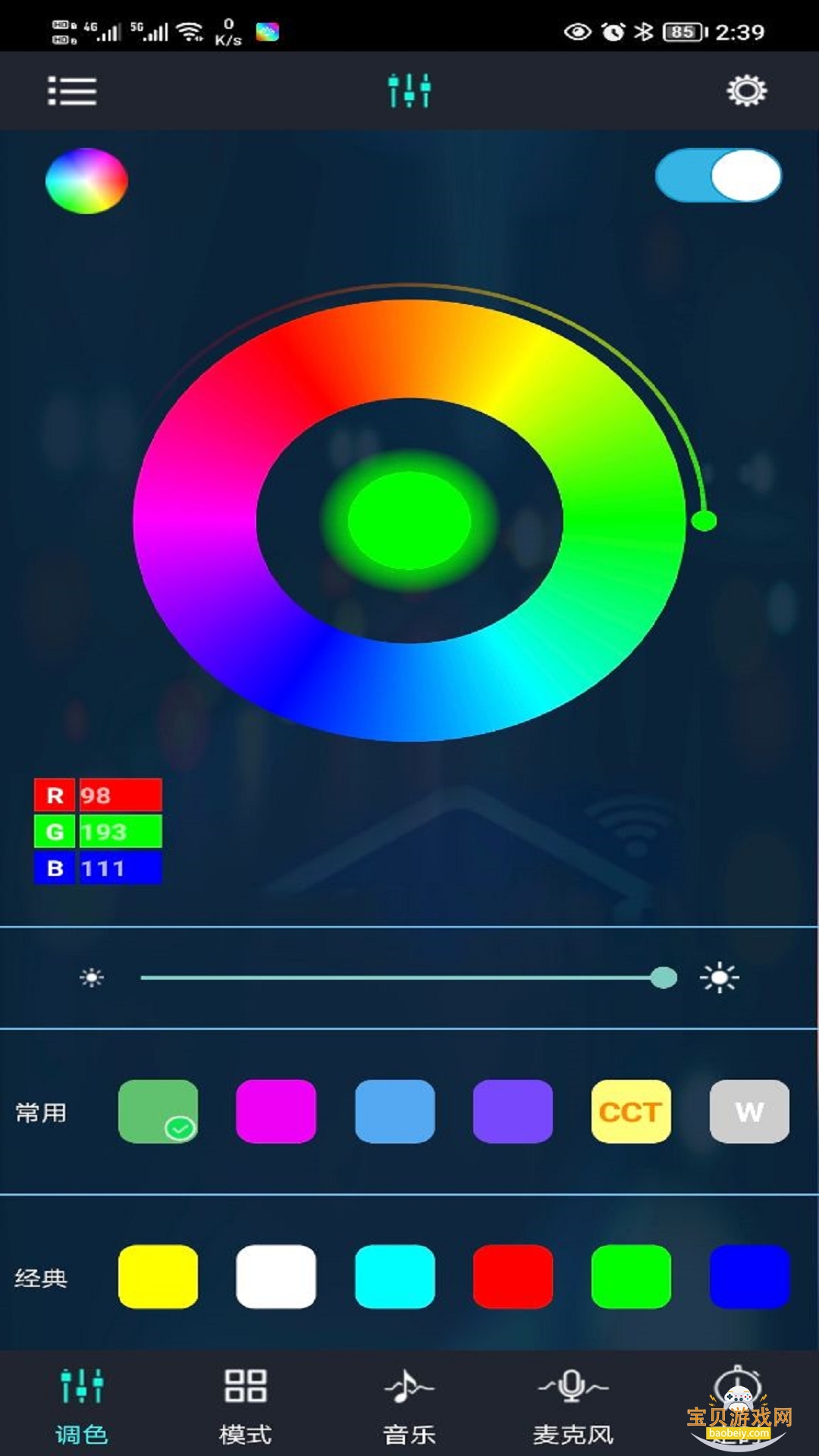Select the CCT mode button
Screen dimensions: 819x1456
coord(631,1111)
